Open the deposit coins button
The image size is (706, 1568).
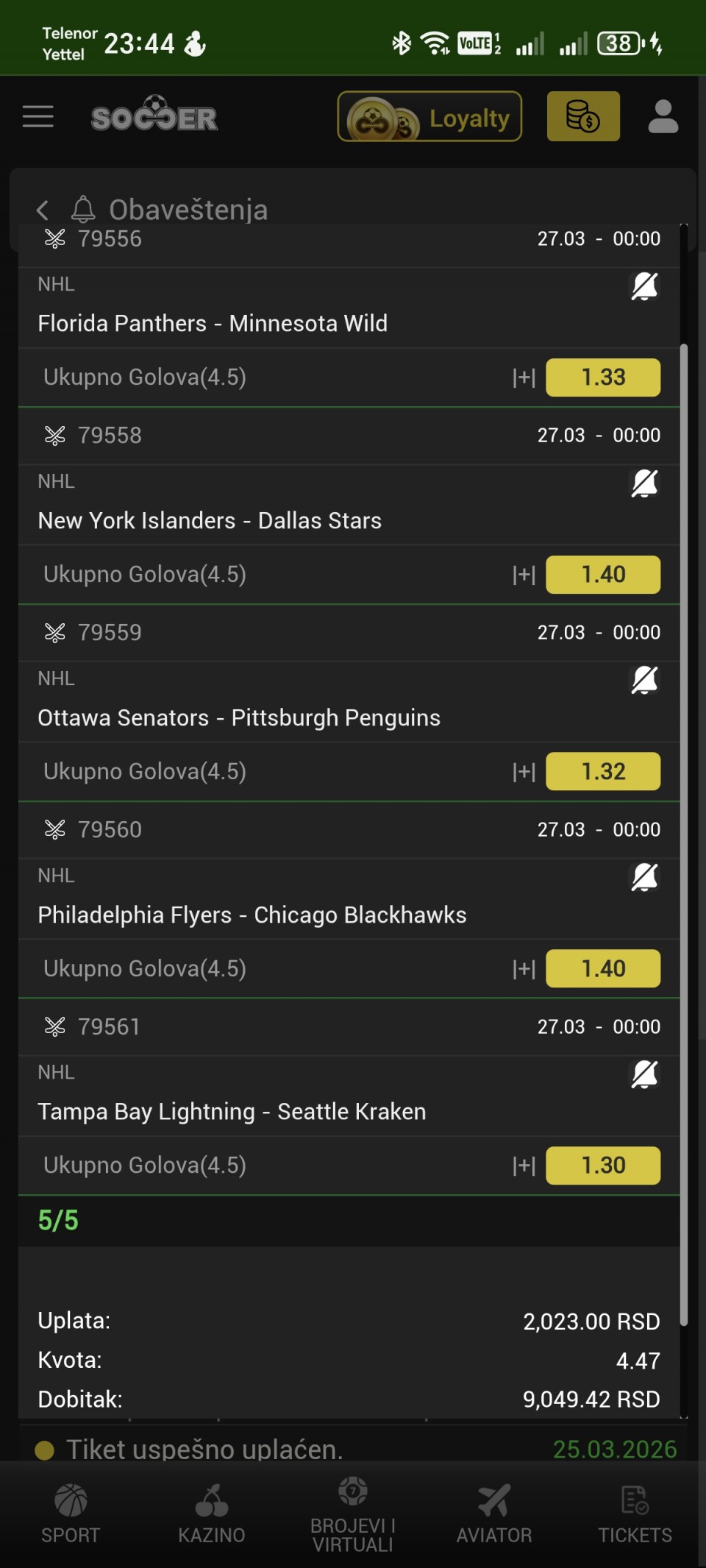[583, 116]
